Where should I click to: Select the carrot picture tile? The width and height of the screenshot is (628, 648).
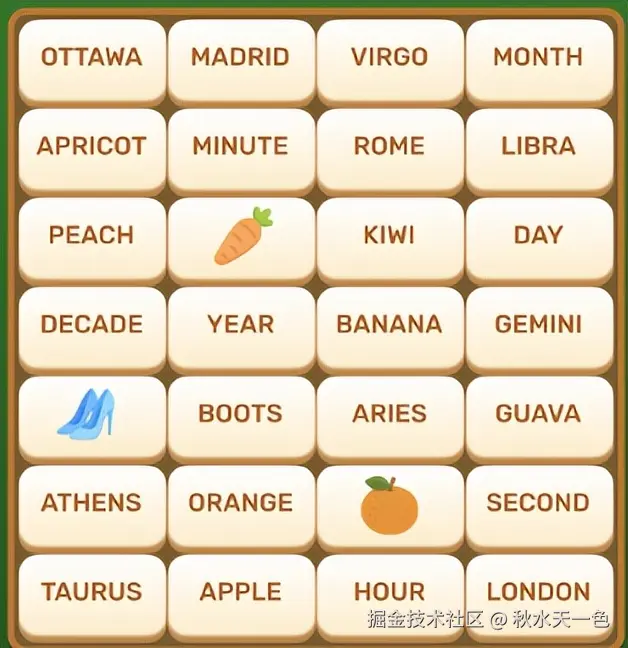240,236
